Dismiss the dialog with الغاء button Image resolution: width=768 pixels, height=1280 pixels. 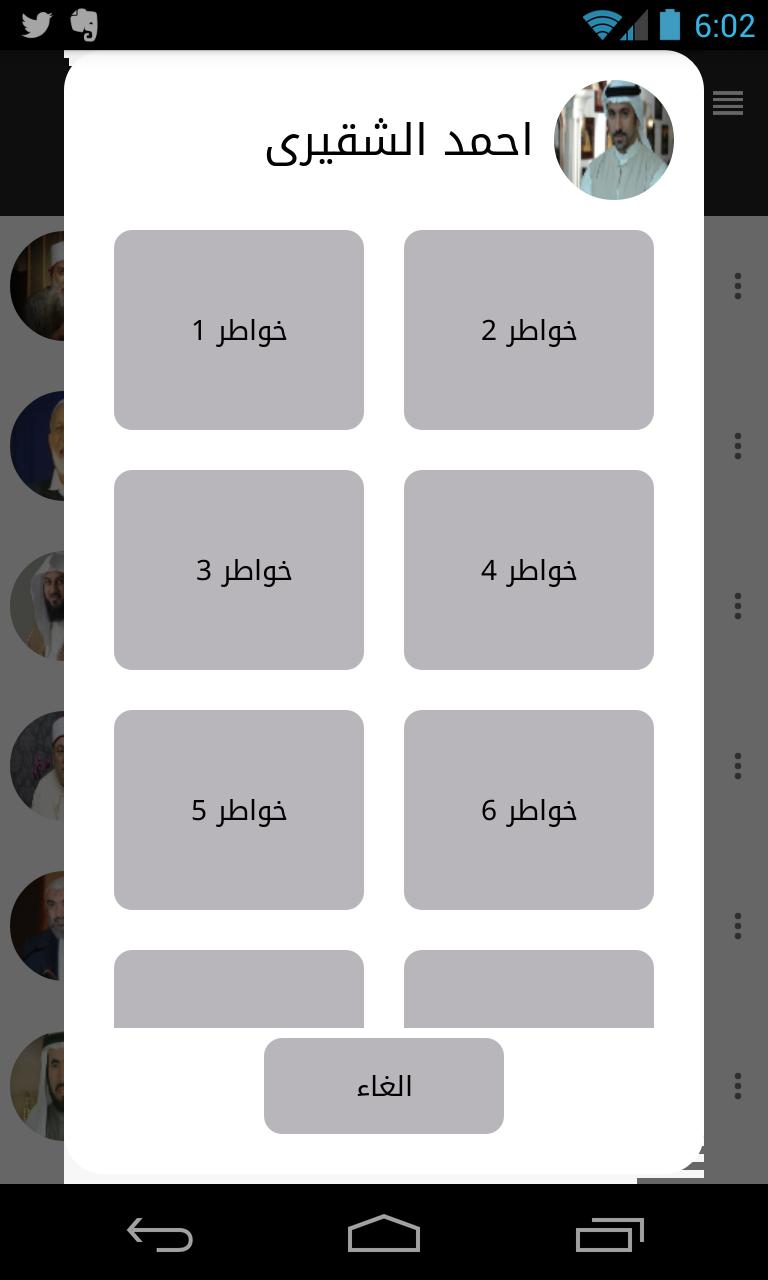[383, 1086]
